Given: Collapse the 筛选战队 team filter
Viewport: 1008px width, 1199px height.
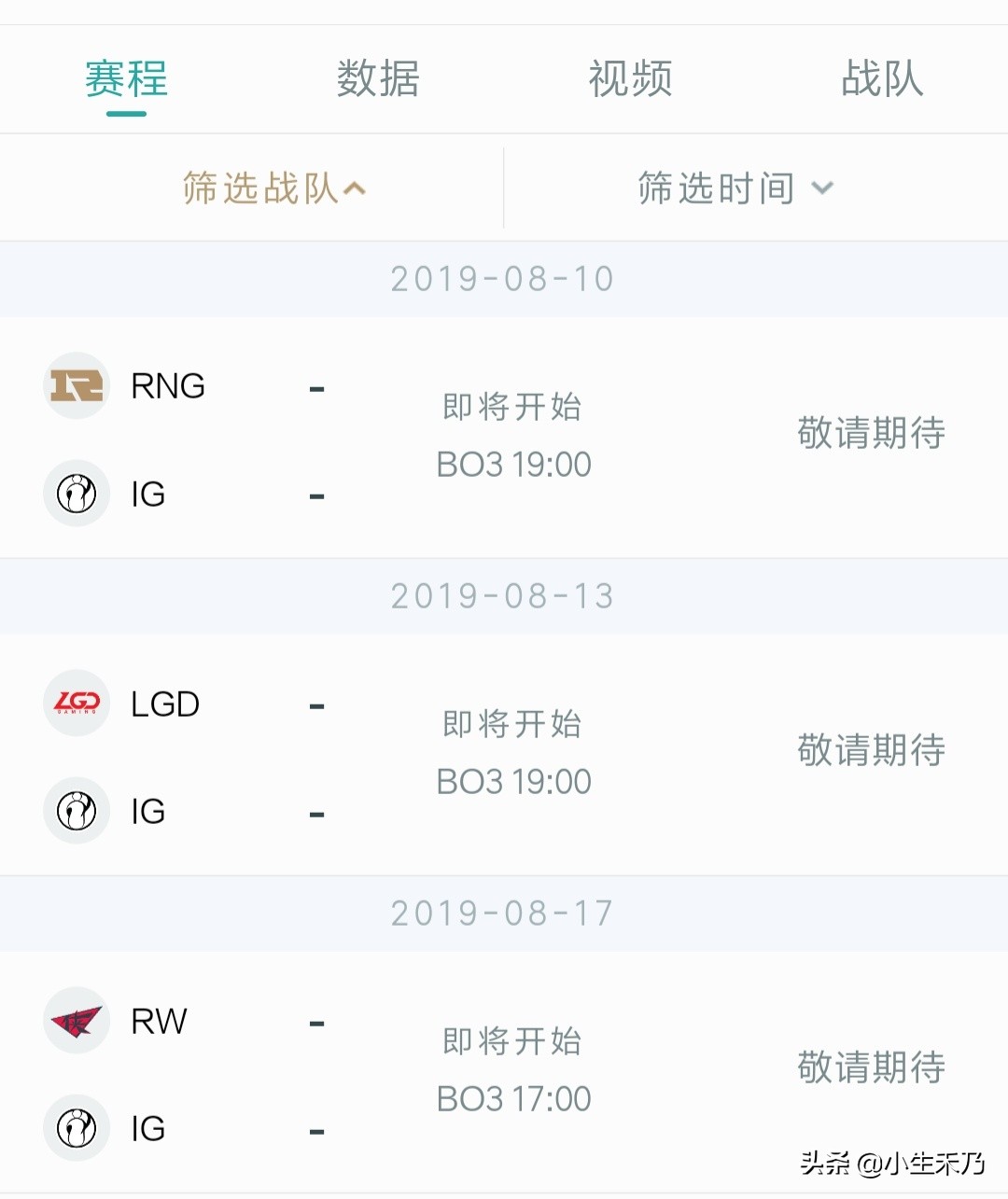Looking at the screenshot, I should tap(273, 188).
